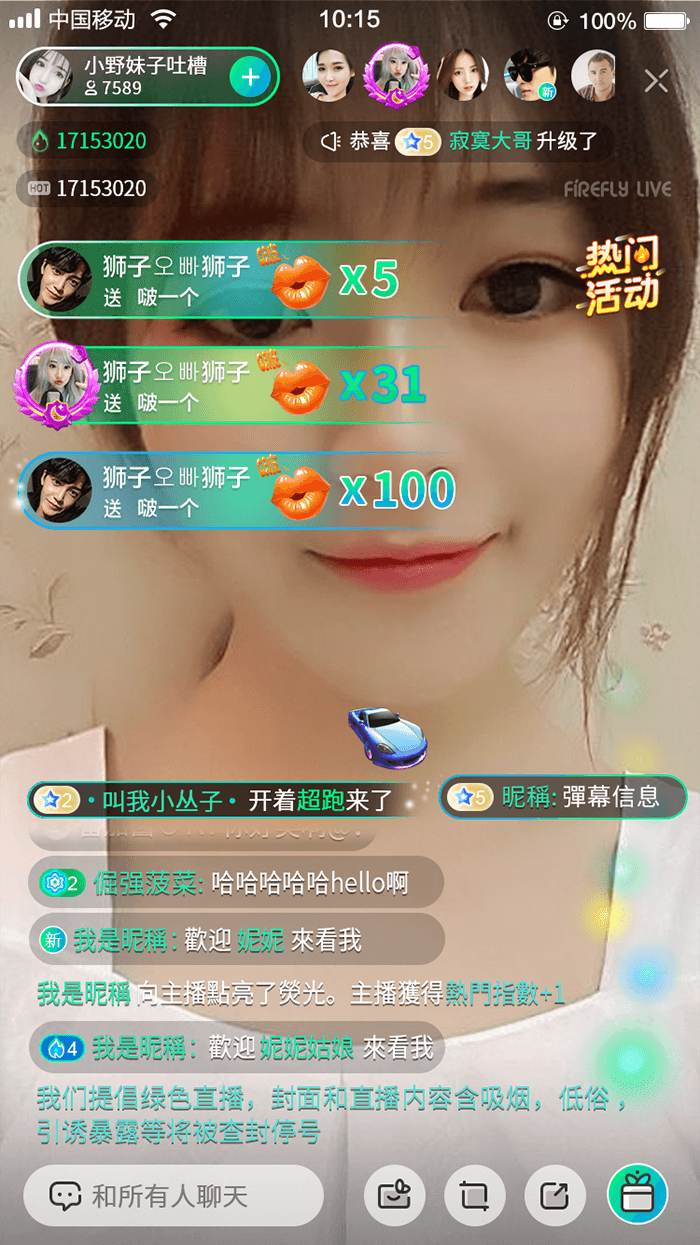This screenshot has width=700, height=1245.
Task: Tap the rotate/switch icon in bottom bar
Action: pyautogui.click(x=475, y=1195)
